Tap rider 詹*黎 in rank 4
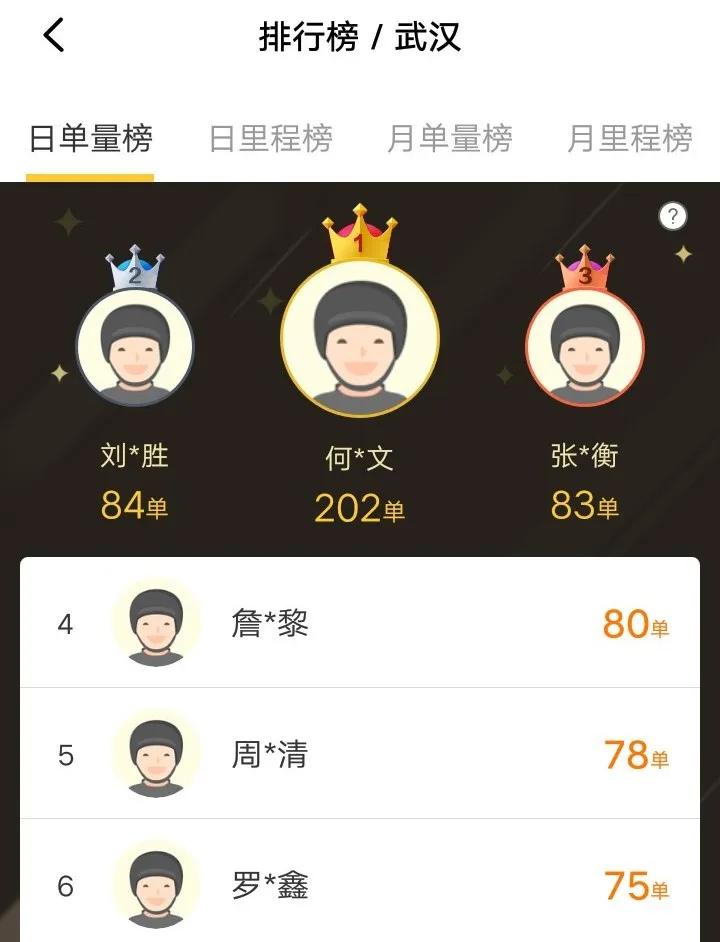Image resolution: width=720 pixels, height=942 pixels. pos(270,625)
